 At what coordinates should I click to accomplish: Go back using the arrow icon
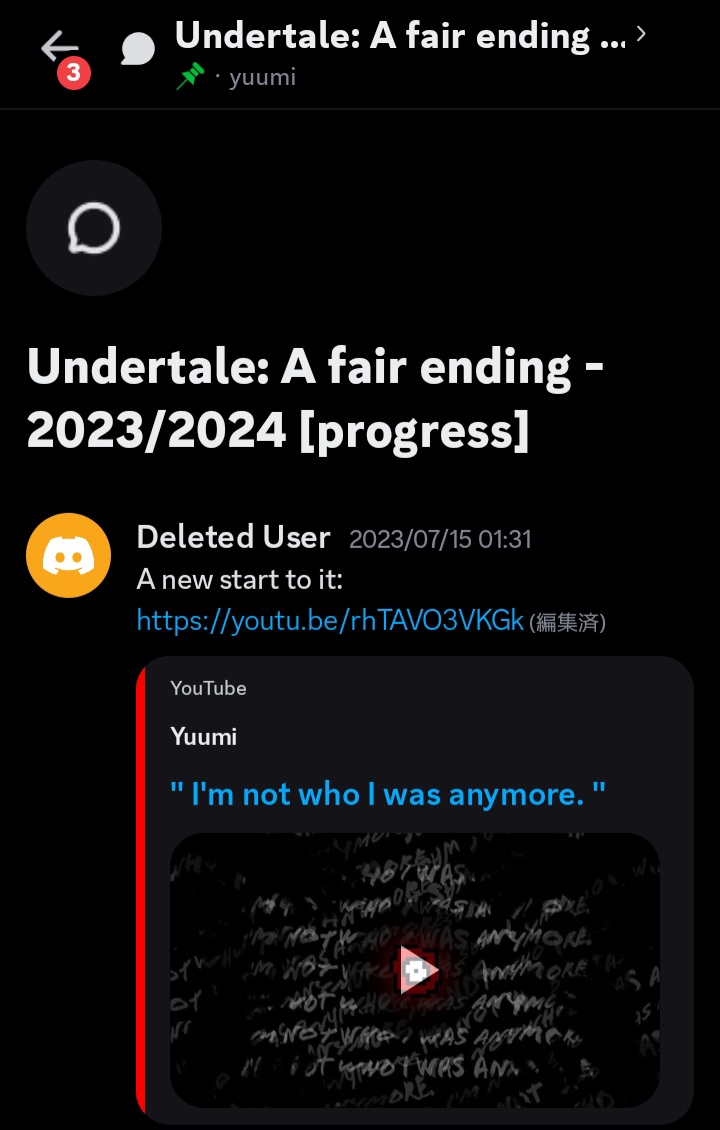click(58, 47)
